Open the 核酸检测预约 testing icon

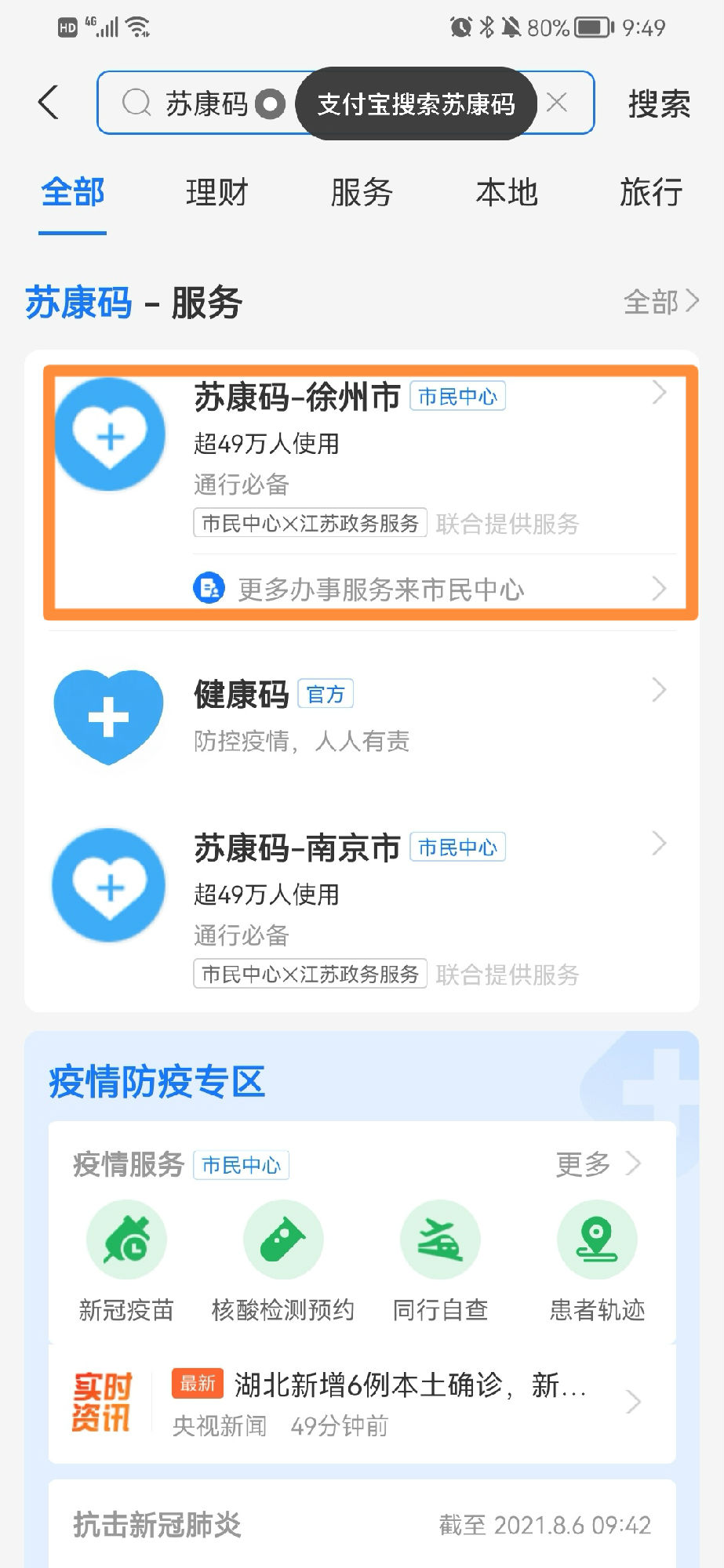coord(284,1239)
